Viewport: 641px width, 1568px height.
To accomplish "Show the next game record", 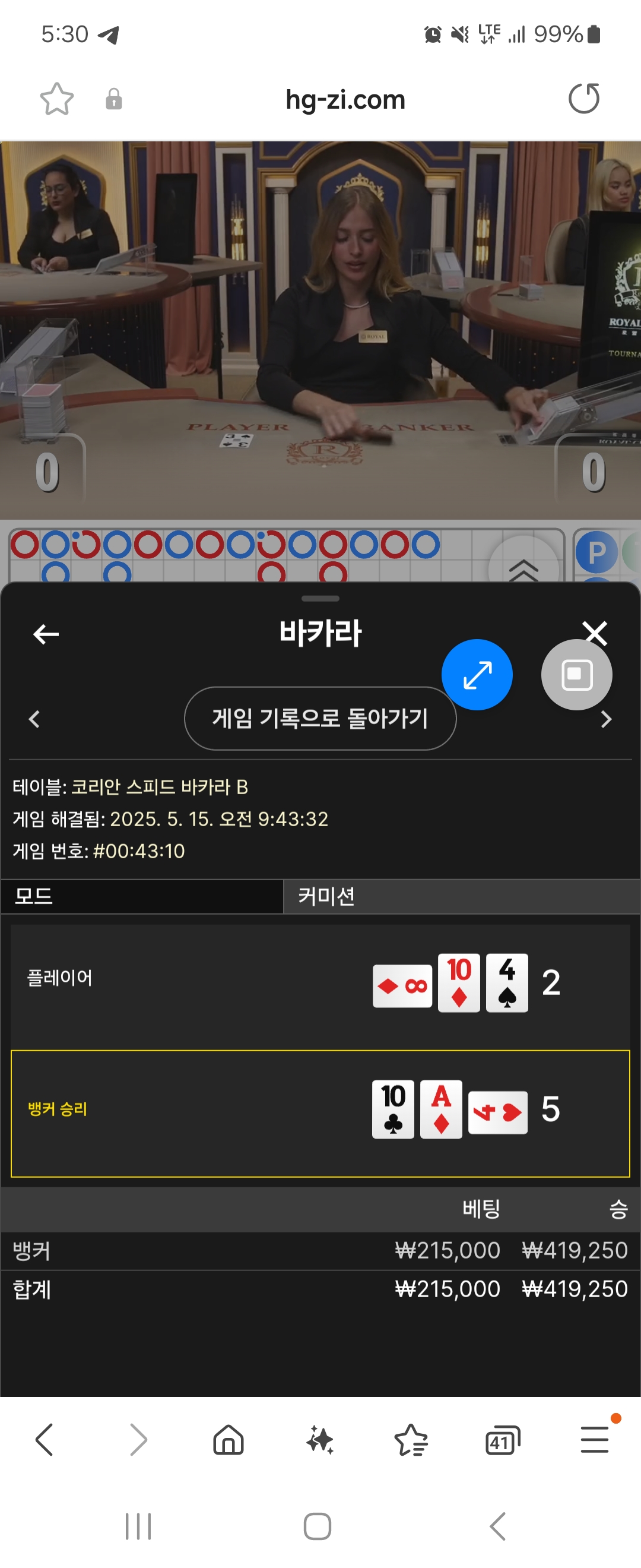I will click(x=606, y=719).
